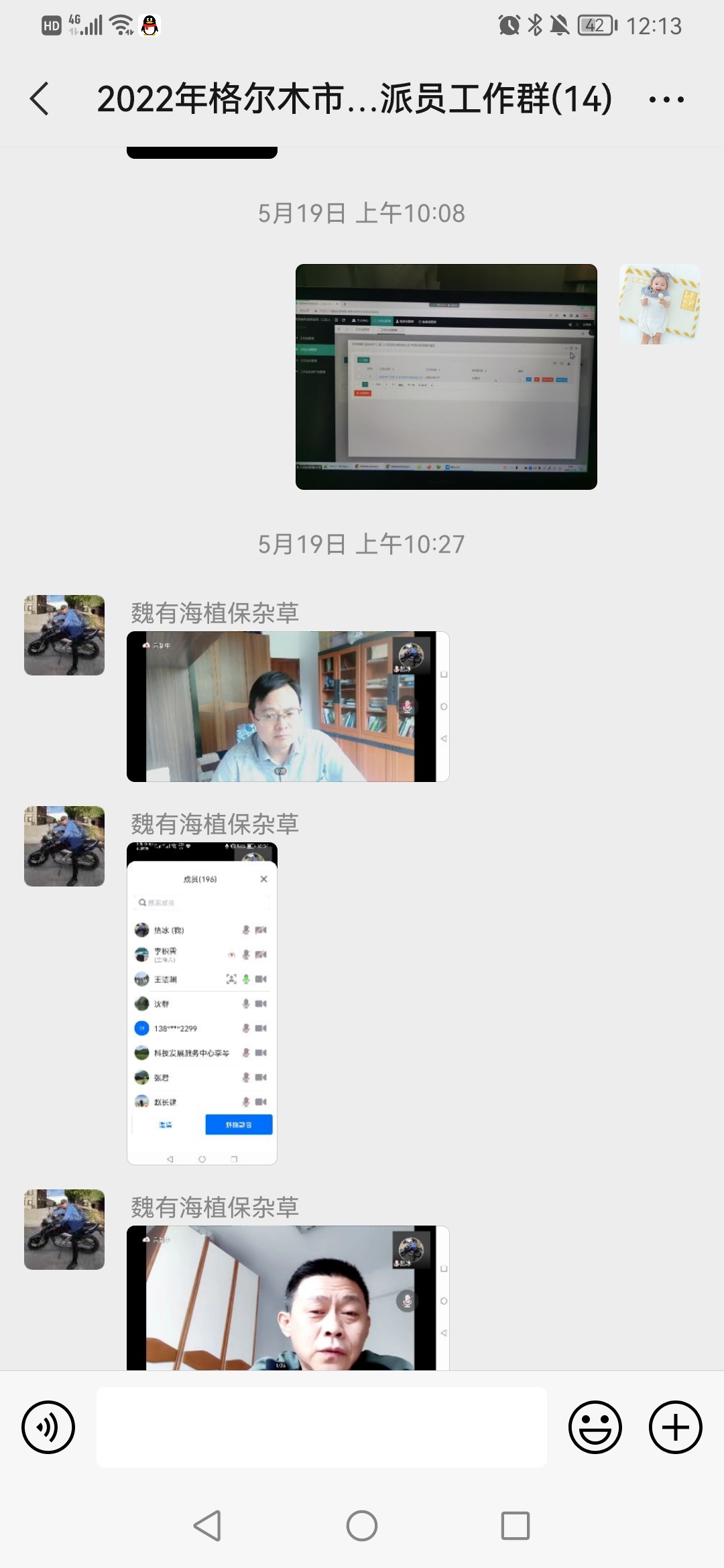Focus the message text field

(322, 1427)
